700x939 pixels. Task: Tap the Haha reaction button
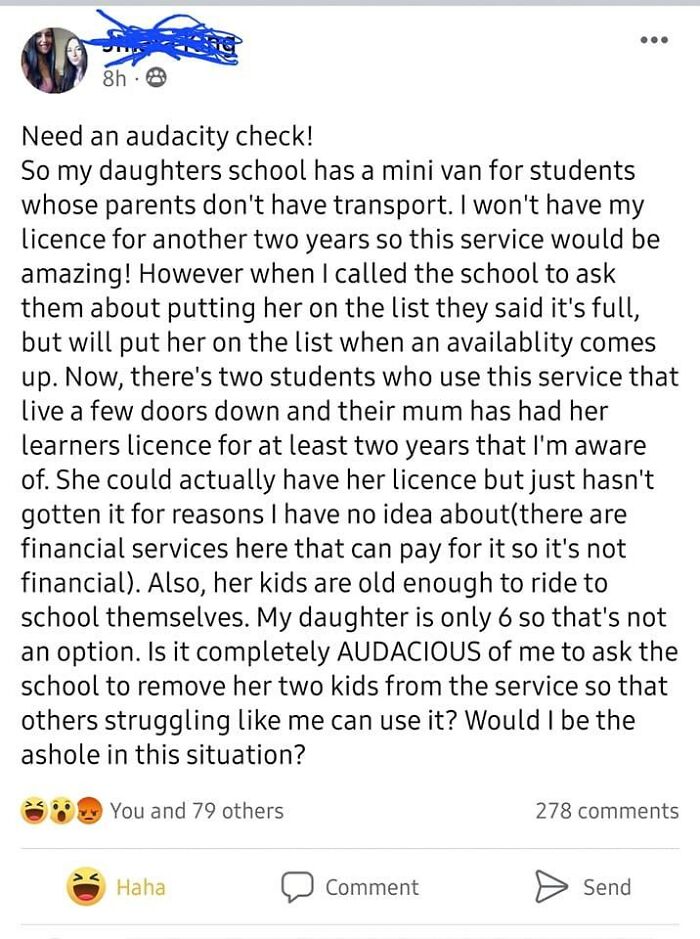pos(116,887)
